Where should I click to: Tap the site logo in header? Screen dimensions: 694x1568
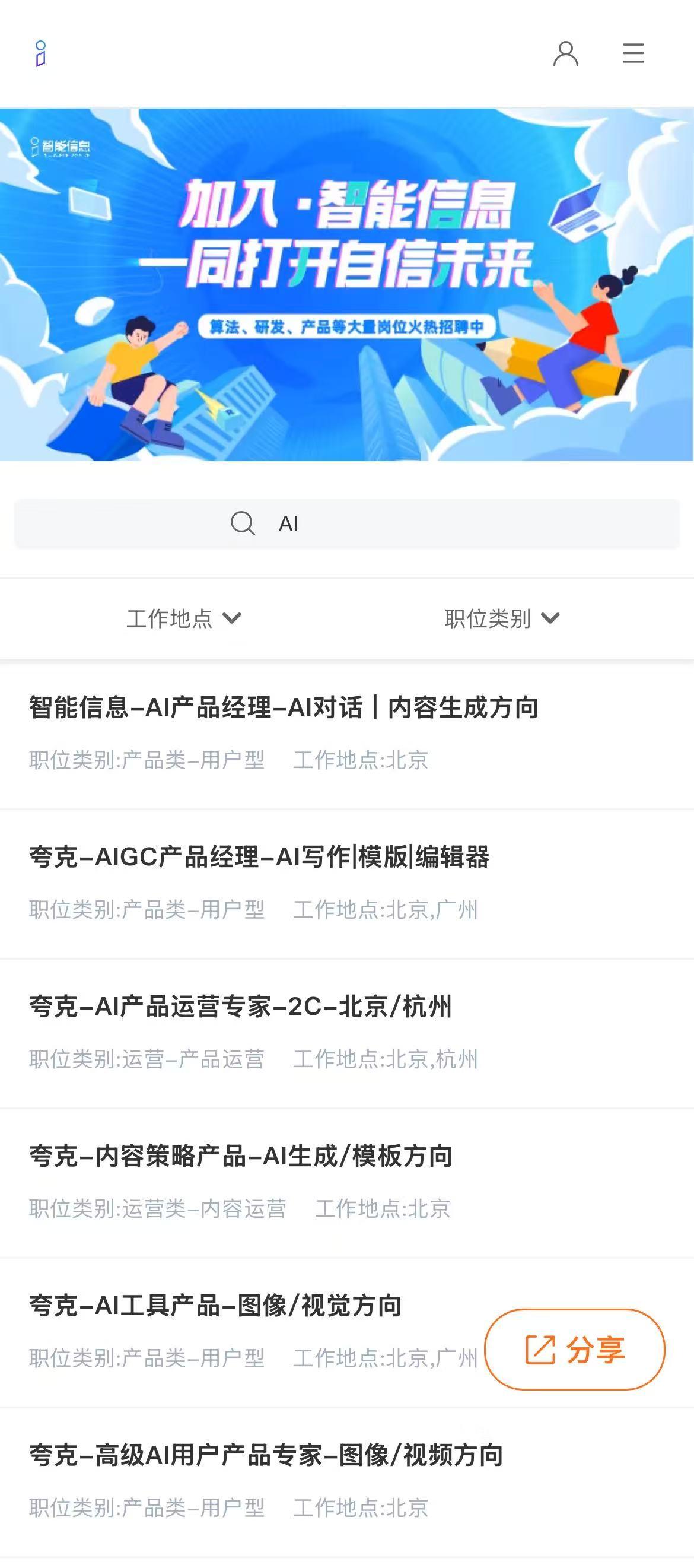[41, 53]
